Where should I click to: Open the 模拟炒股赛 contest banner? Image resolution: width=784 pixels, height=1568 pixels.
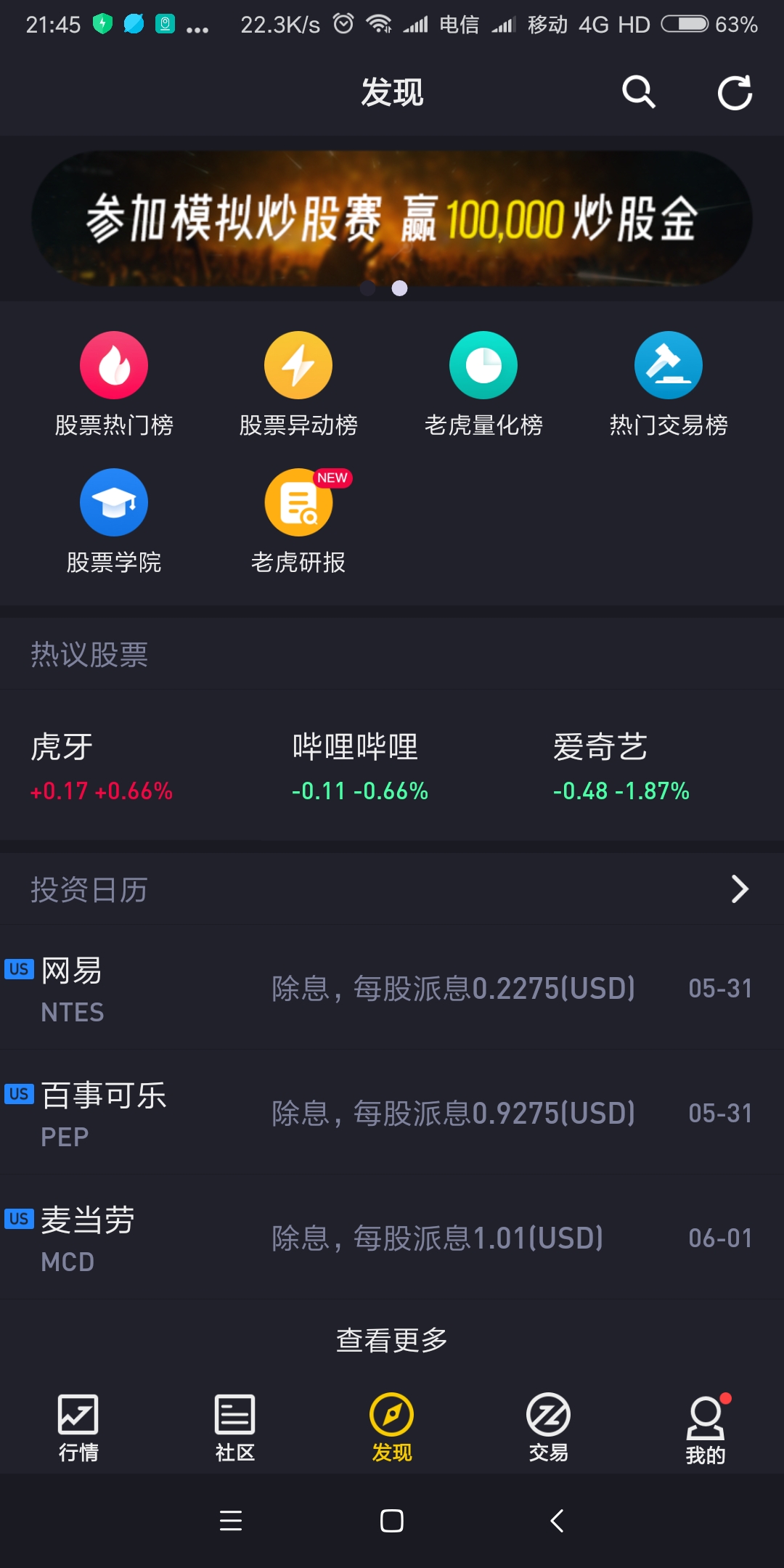pos(392,219)
